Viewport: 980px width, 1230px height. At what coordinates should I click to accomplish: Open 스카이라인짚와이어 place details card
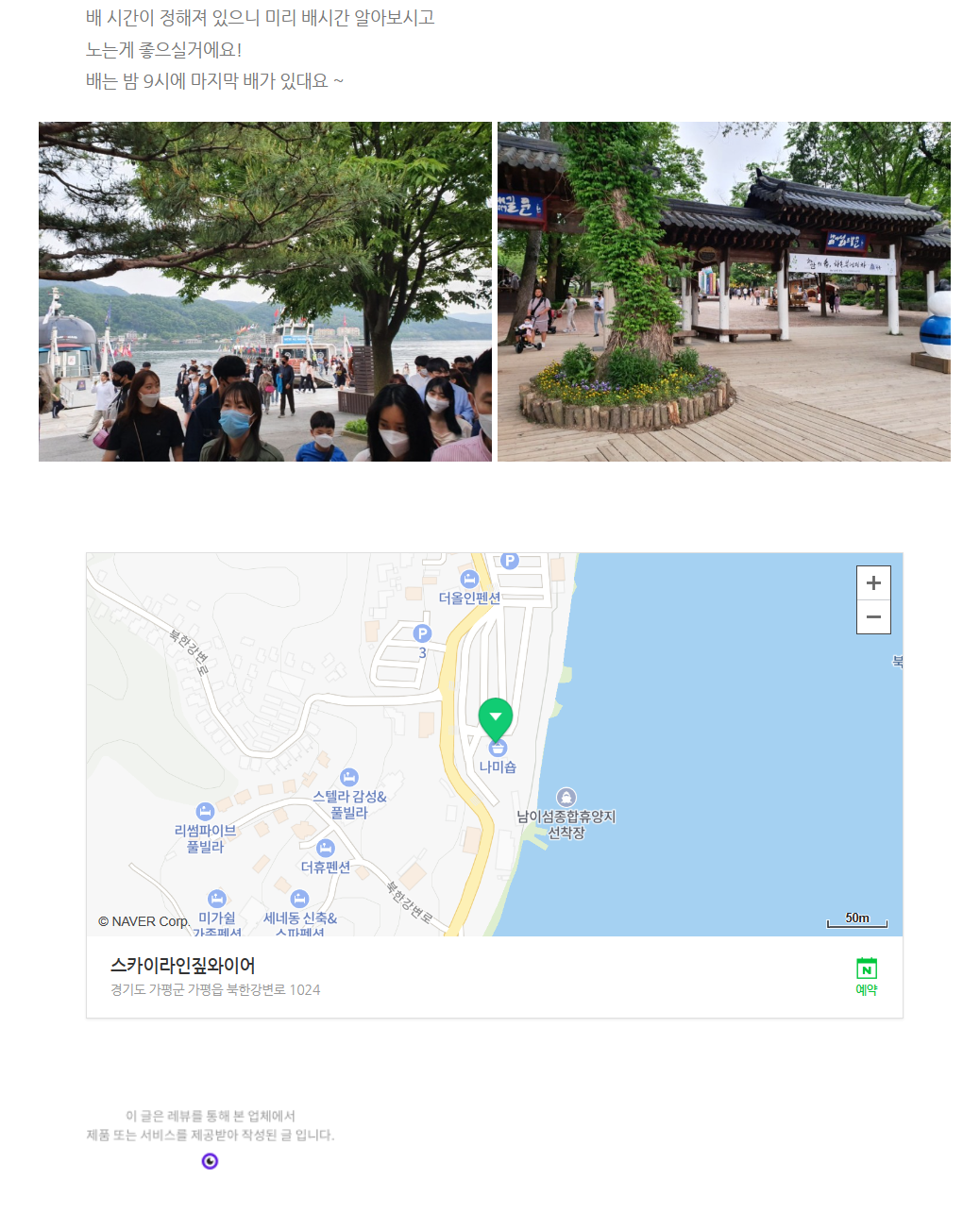[x=183, y=966]
